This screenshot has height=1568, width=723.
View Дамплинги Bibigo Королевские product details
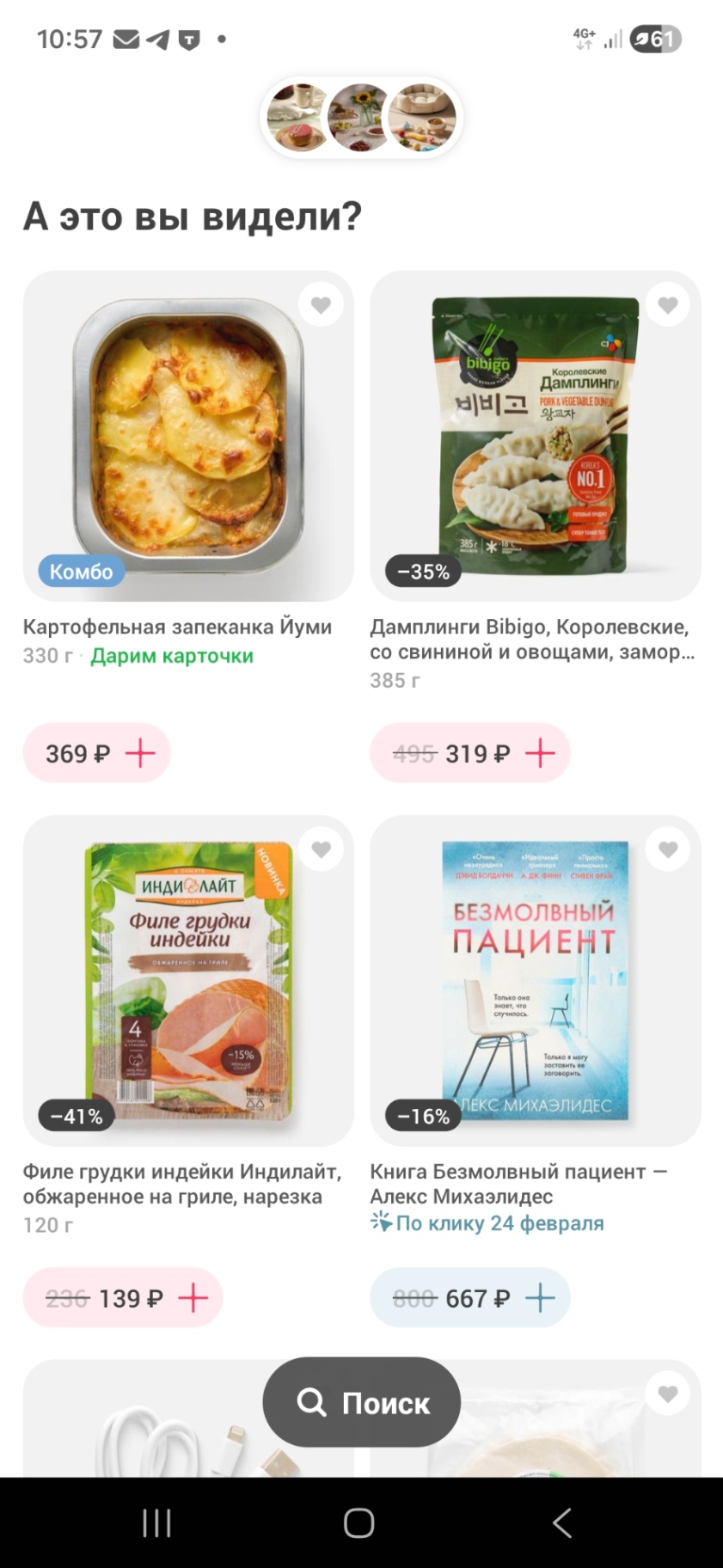[x=535, y=437]
